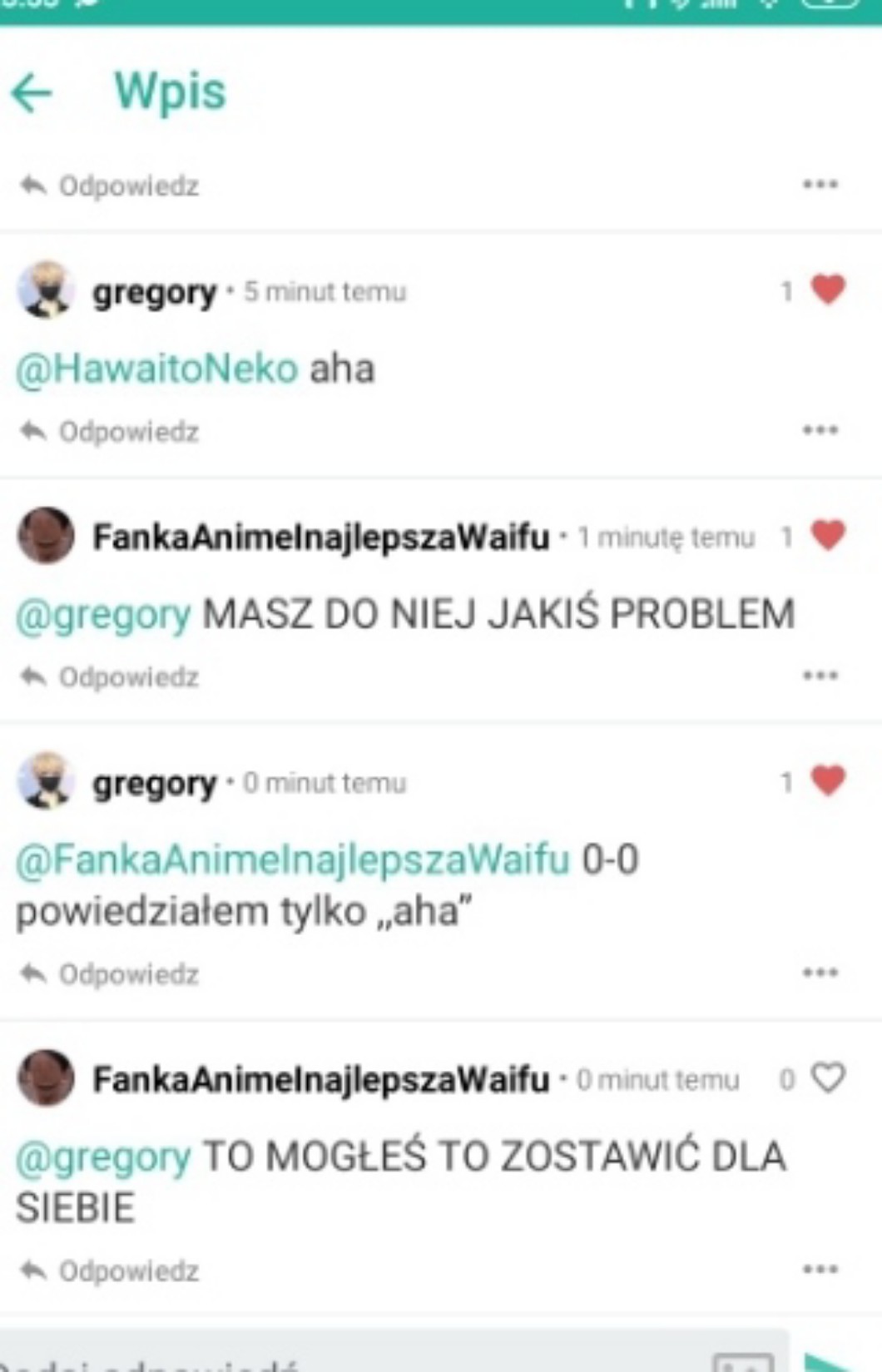
Task: Reply to "MASZ DO NIEJ JAKIŚ PROBLEM" comment
Action: point(109,676)
